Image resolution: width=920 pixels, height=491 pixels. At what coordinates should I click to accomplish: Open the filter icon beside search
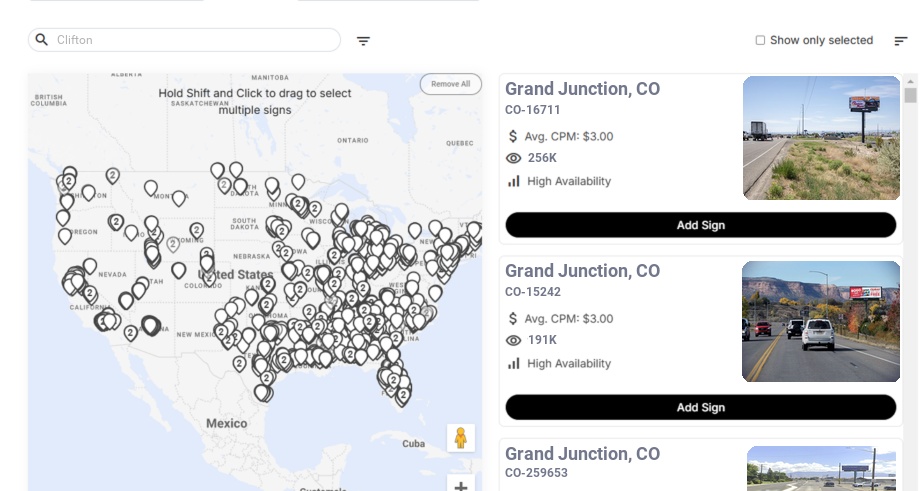click(363, 41)
